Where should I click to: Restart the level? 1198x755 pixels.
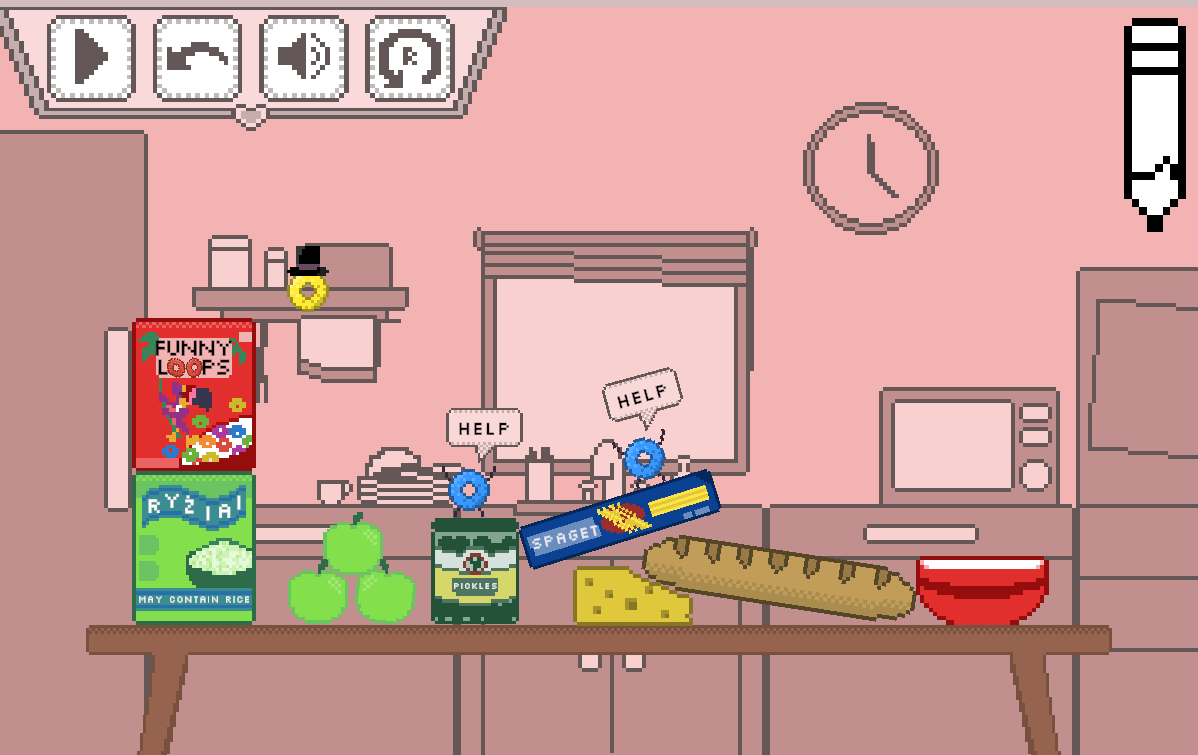tap(410, 59)
